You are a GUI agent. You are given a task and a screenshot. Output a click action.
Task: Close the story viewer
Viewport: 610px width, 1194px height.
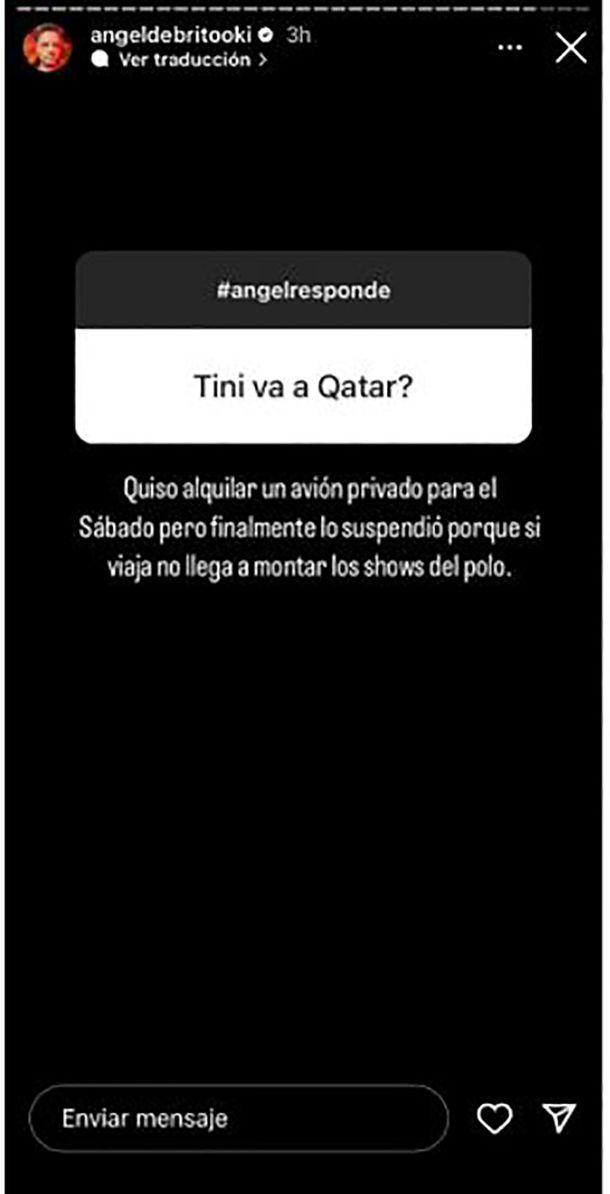point(571,48)
